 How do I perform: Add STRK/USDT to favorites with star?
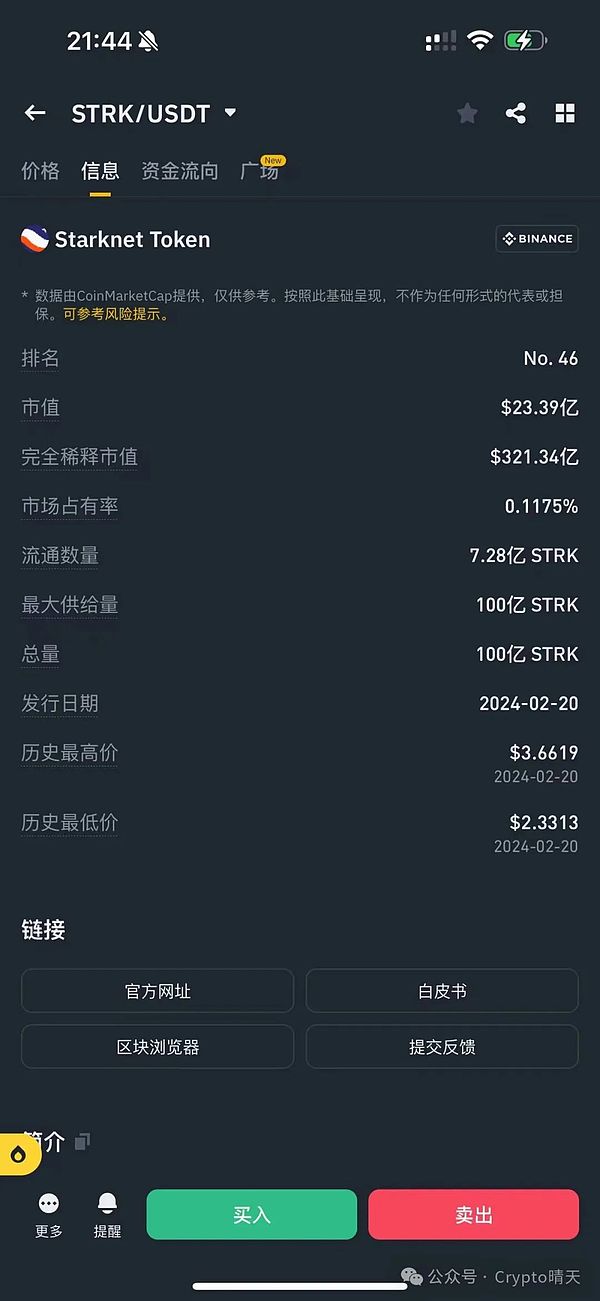[x=467, y=113]
